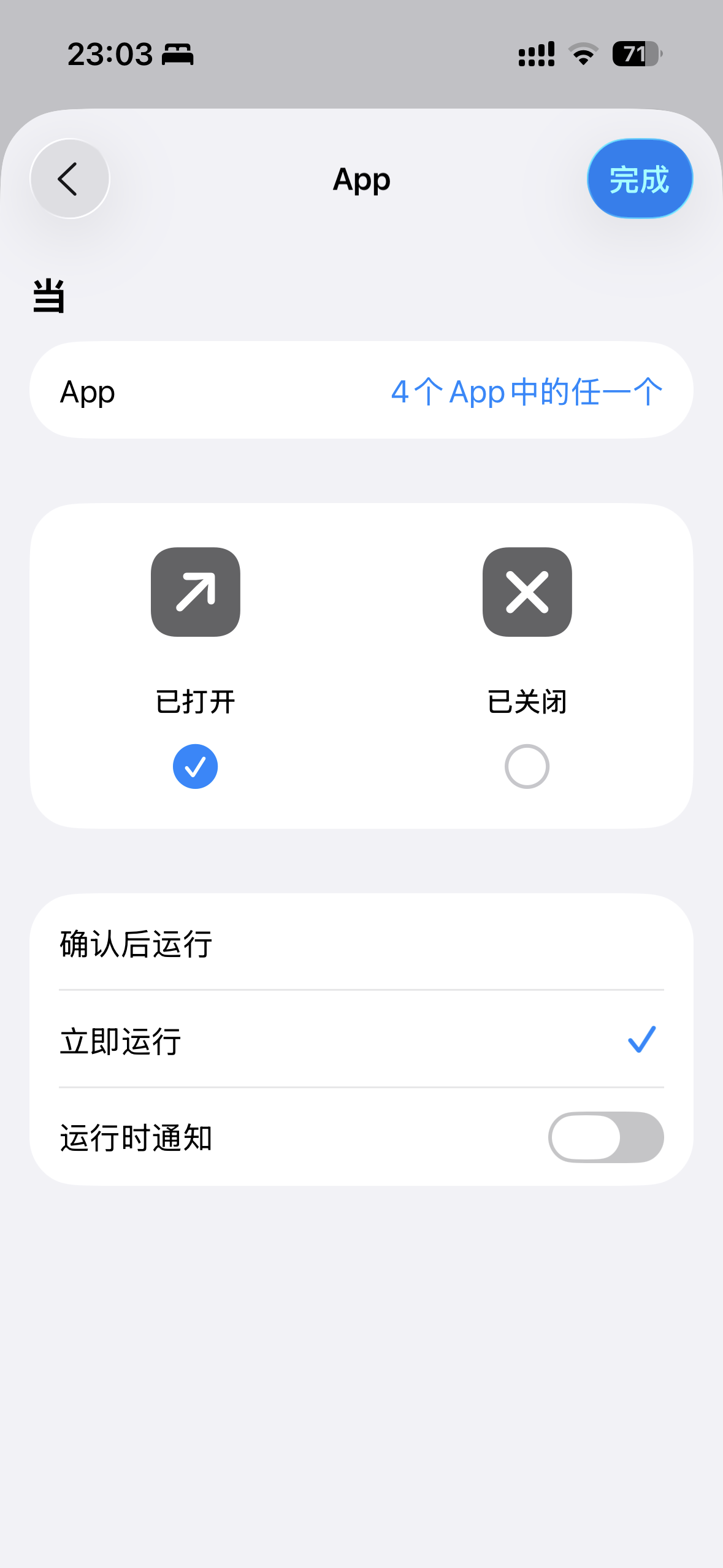
Task: Select the 已关闭 trigger option
Action: [x=527, y=766]
